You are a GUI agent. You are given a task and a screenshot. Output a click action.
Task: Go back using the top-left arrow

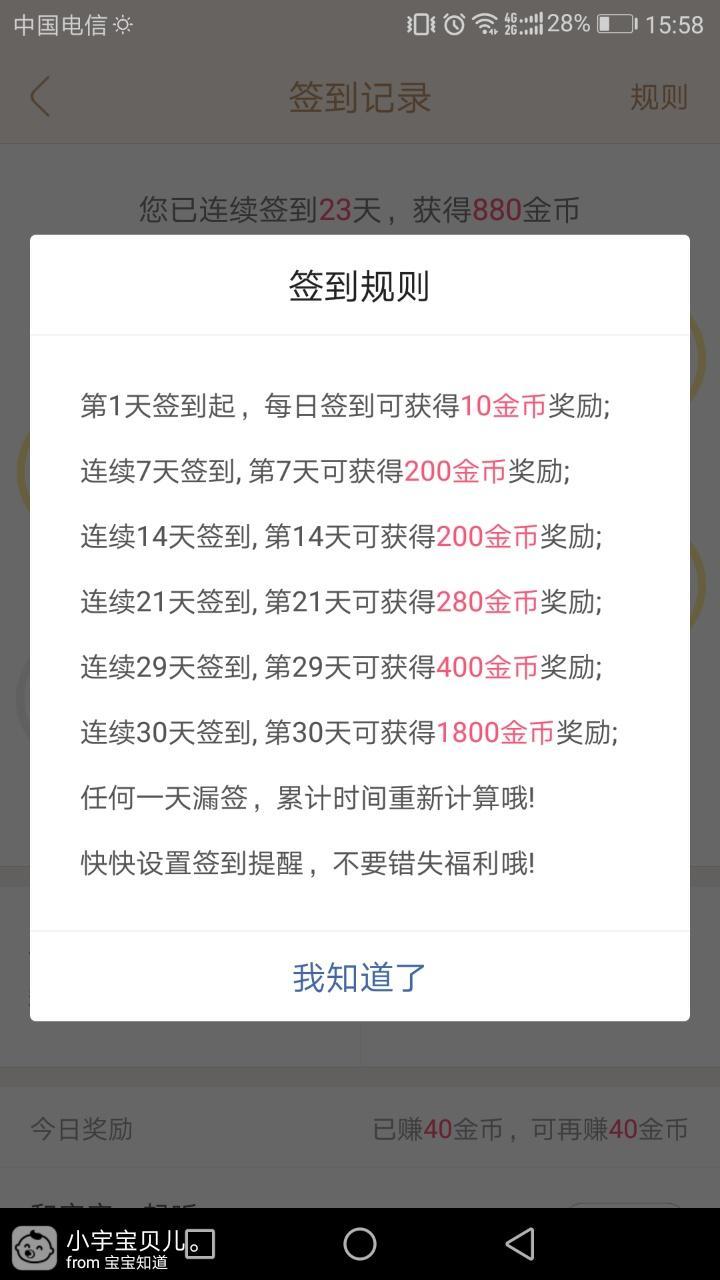click(40, 97)
